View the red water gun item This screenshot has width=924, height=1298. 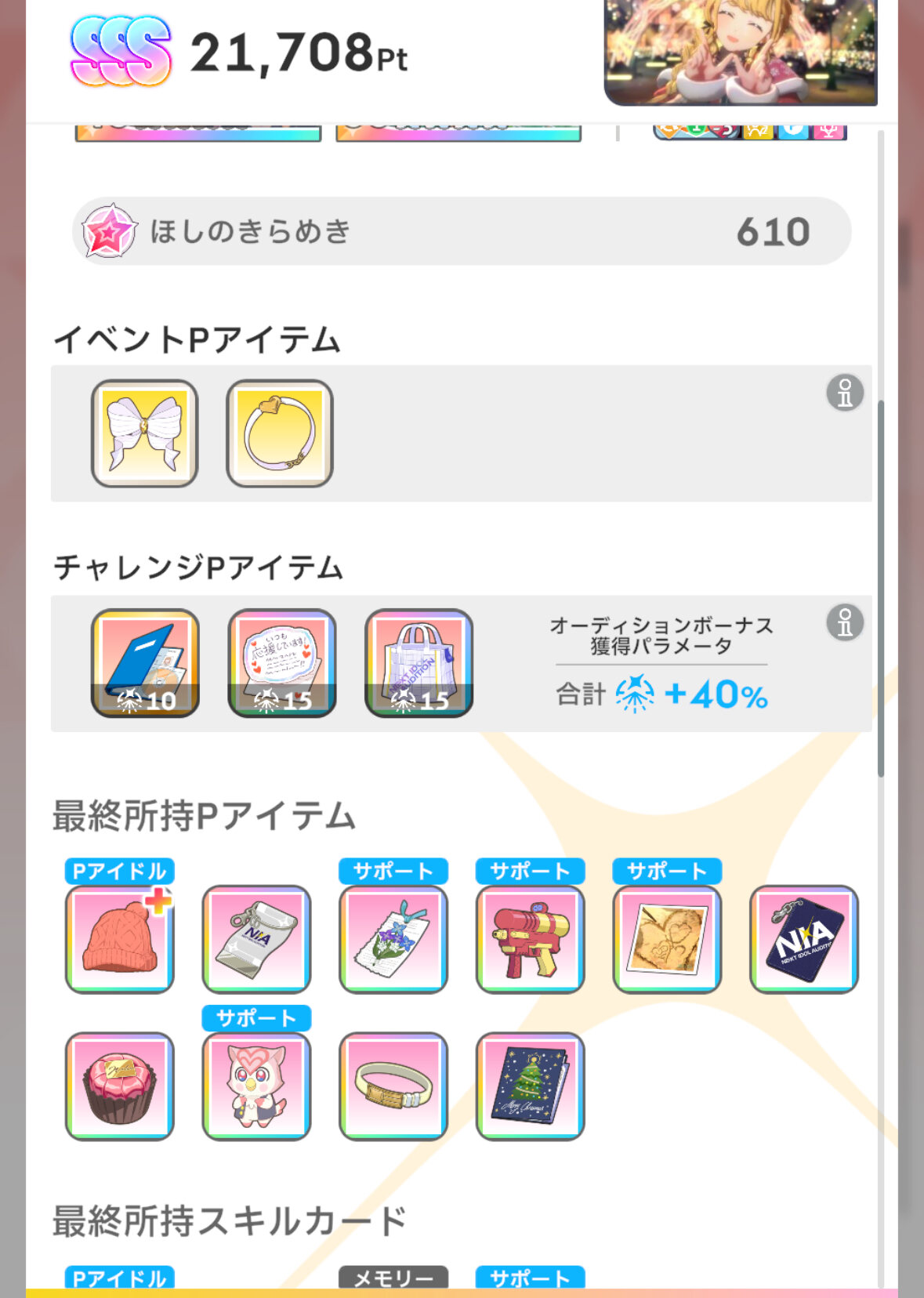pos(531,939)
